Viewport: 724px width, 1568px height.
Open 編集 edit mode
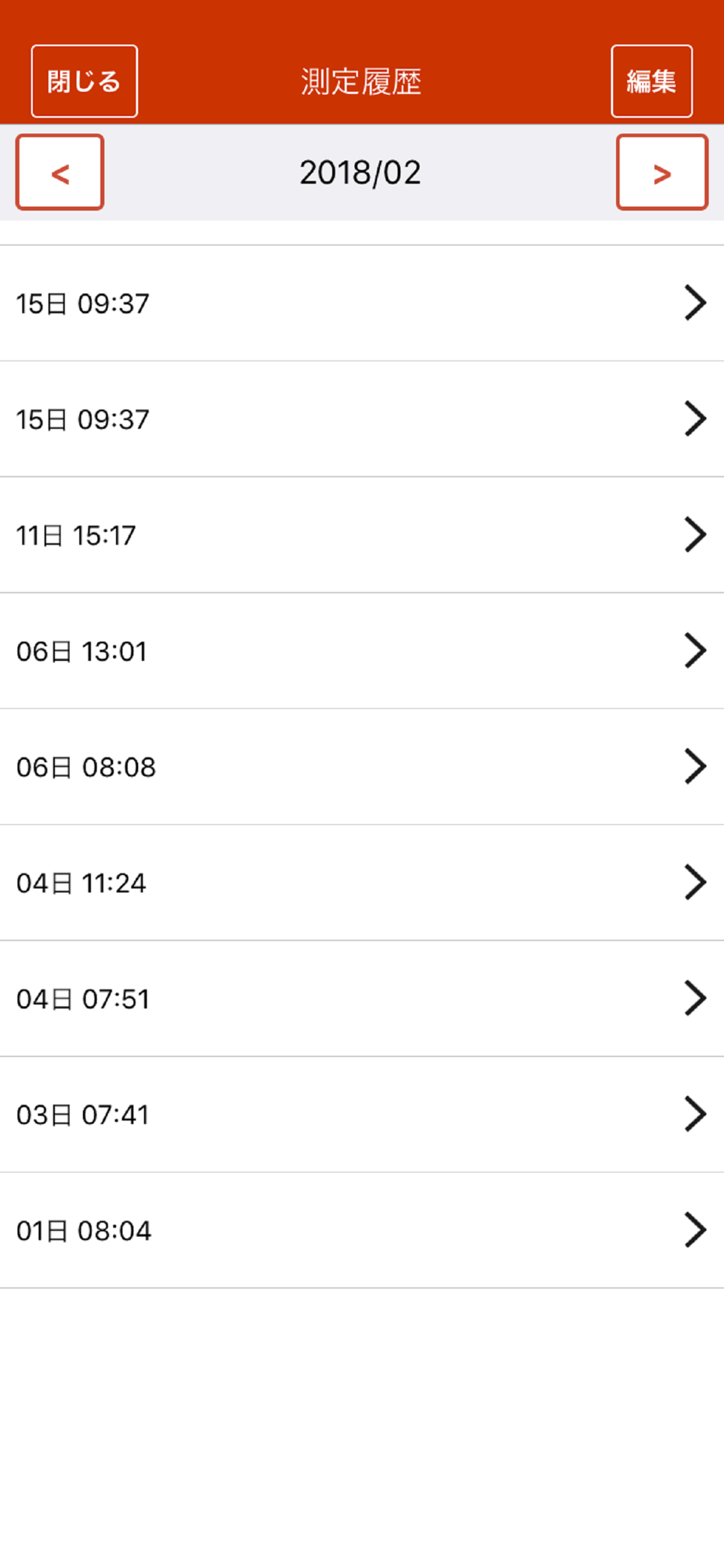point(652,82)
